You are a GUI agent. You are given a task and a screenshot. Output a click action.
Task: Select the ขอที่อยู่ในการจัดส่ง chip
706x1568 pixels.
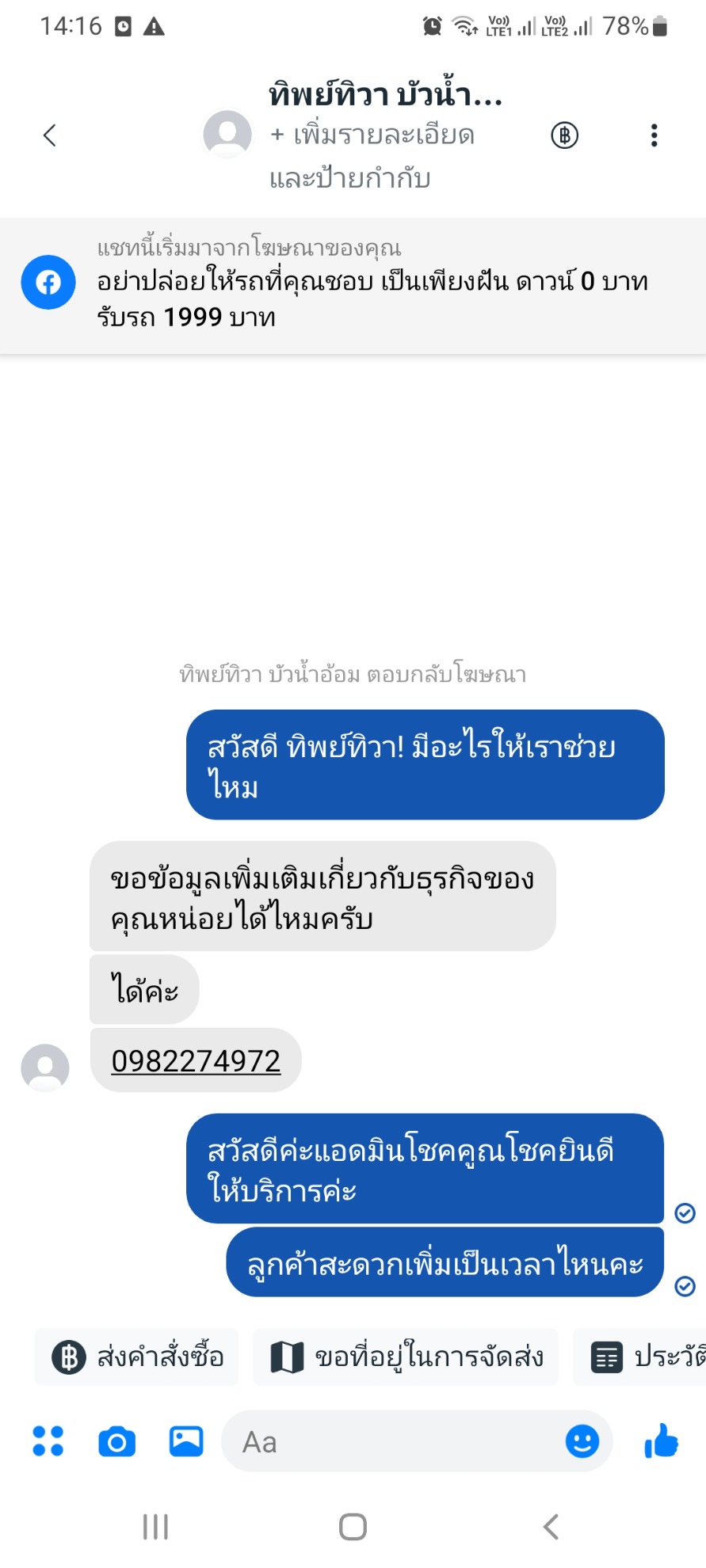point(406,1357)
